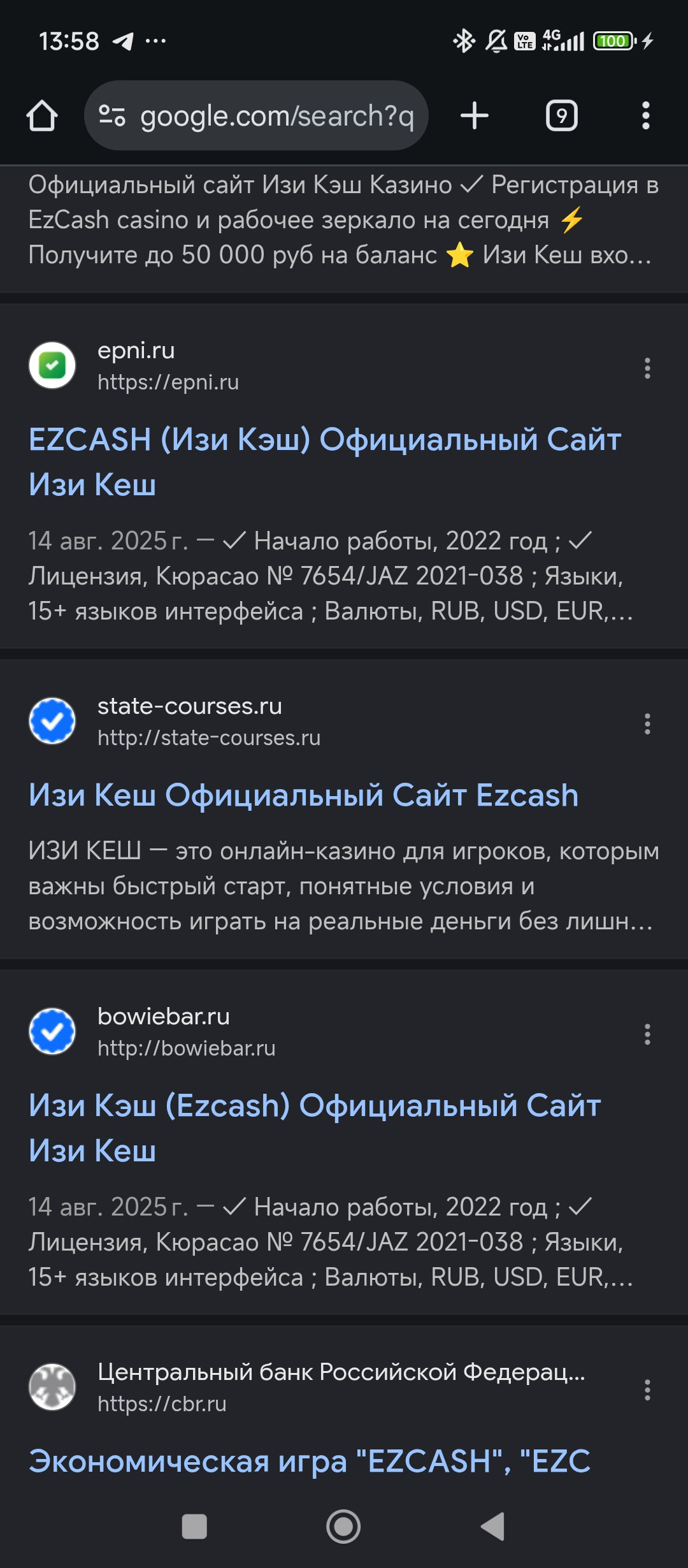This screenshot has width=688, height=1568.
Task: Visit the epni.ru site source line
Action: [136, 366]
